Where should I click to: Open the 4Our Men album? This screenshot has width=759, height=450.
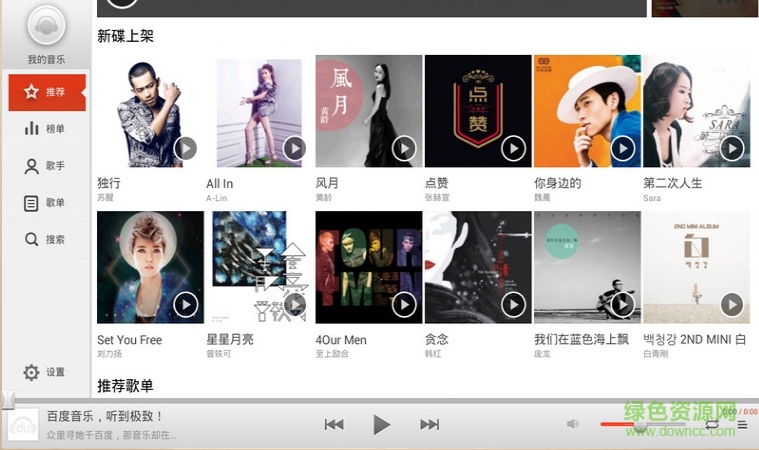[368, 267]
